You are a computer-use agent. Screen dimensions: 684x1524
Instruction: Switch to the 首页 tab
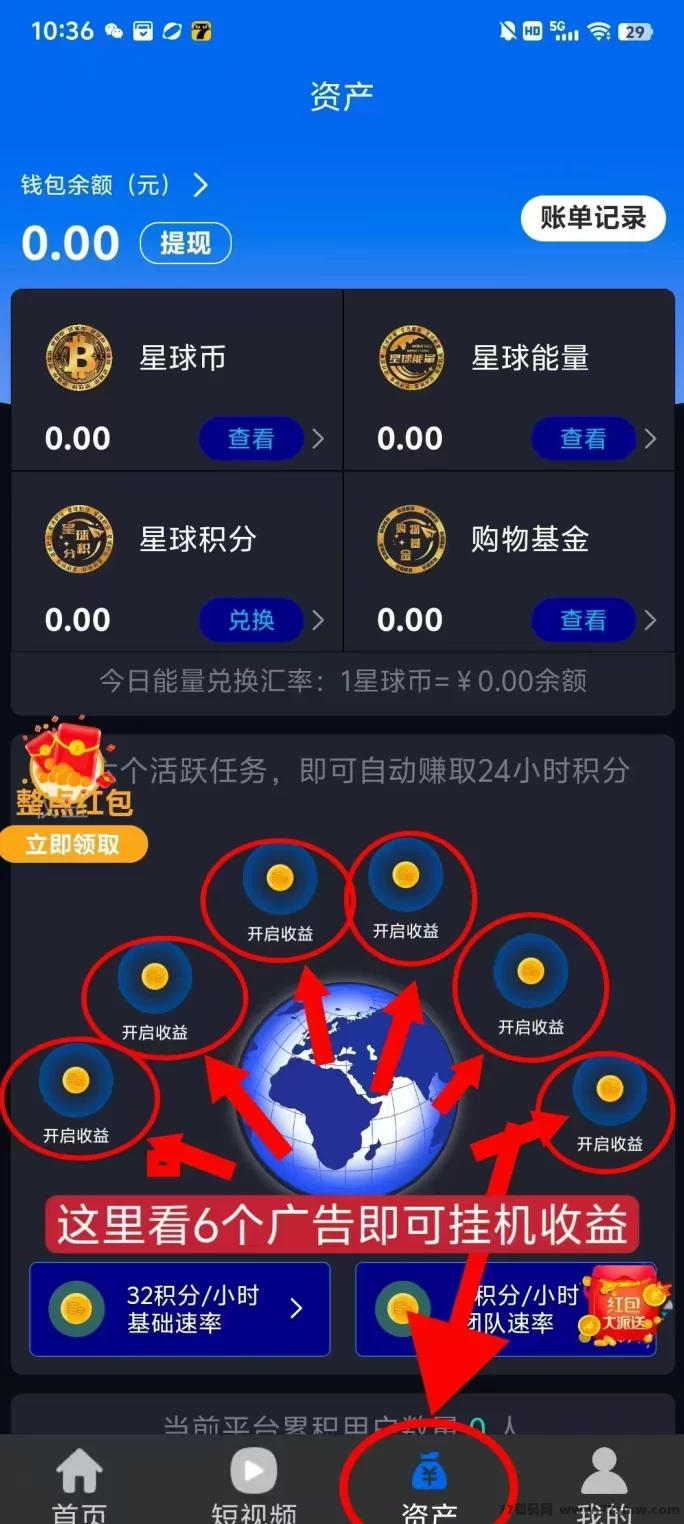tap(79, 1486)
